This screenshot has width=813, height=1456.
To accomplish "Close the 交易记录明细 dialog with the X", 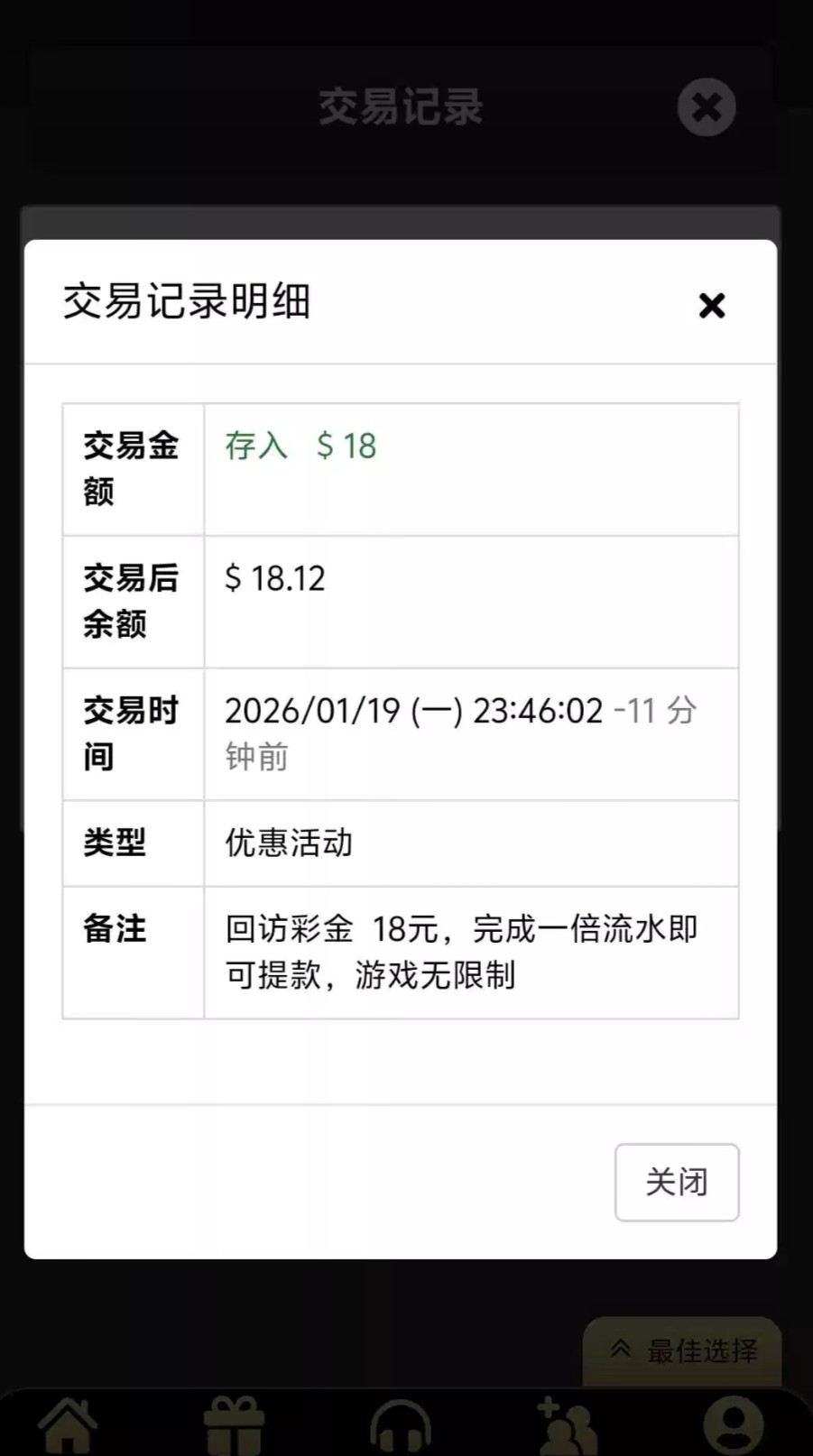I will pyautogui.click(x=712, y=306).
